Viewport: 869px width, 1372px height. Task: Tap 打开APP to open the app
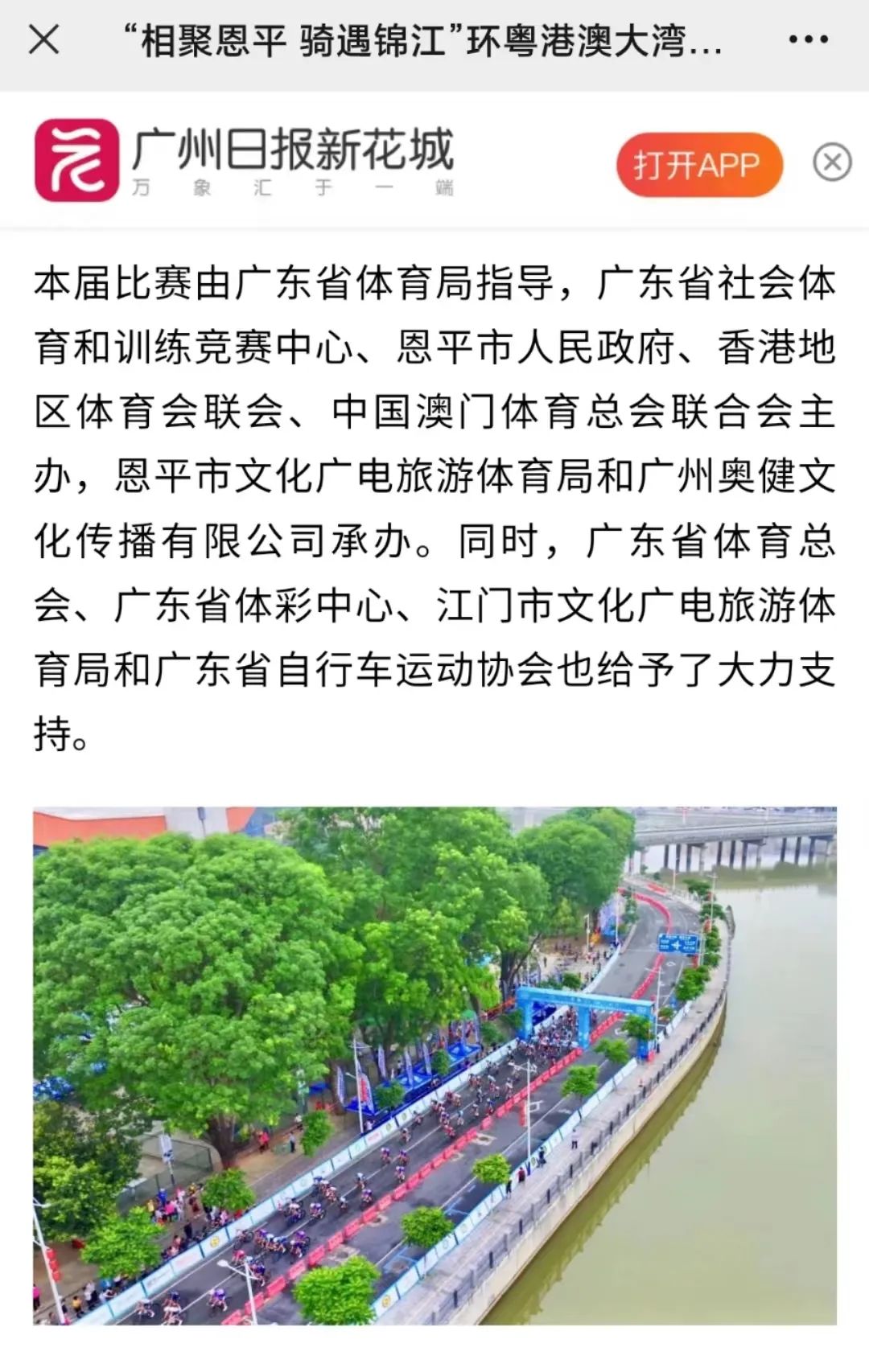(x=697, y=163)
